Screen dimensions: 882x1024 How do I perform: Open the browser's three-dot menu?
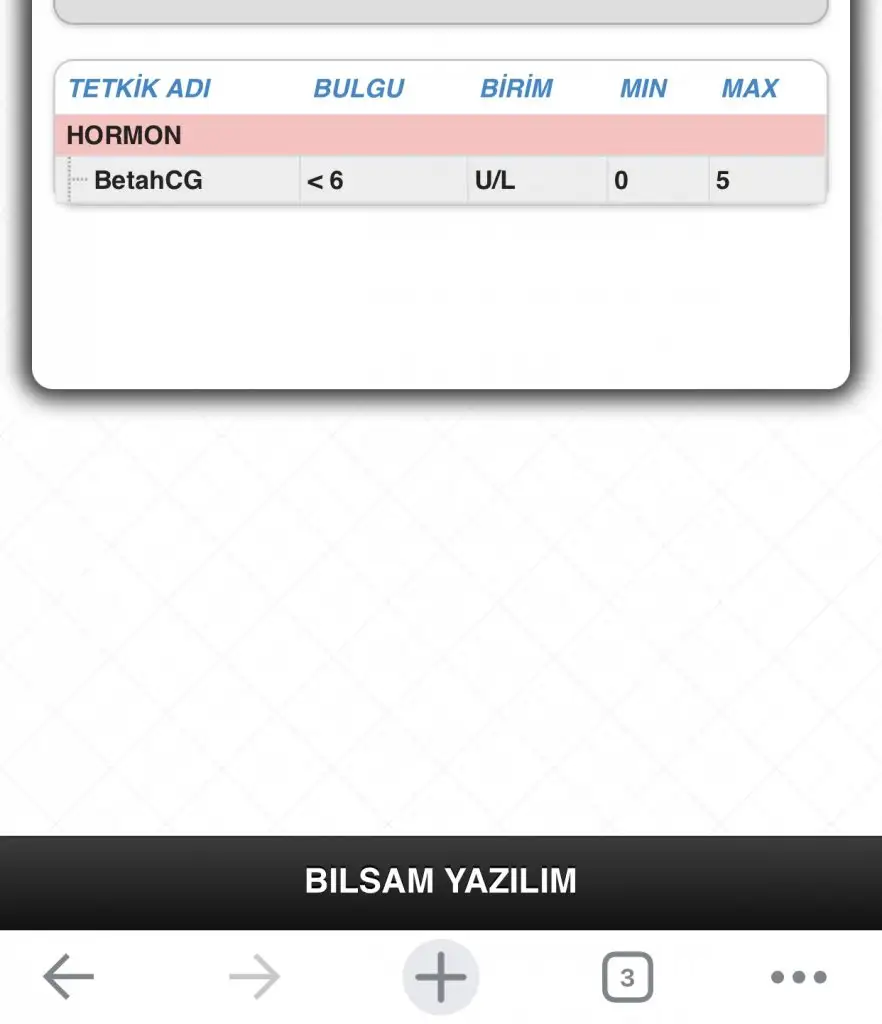pyautogui.click(x=798, y=977)
